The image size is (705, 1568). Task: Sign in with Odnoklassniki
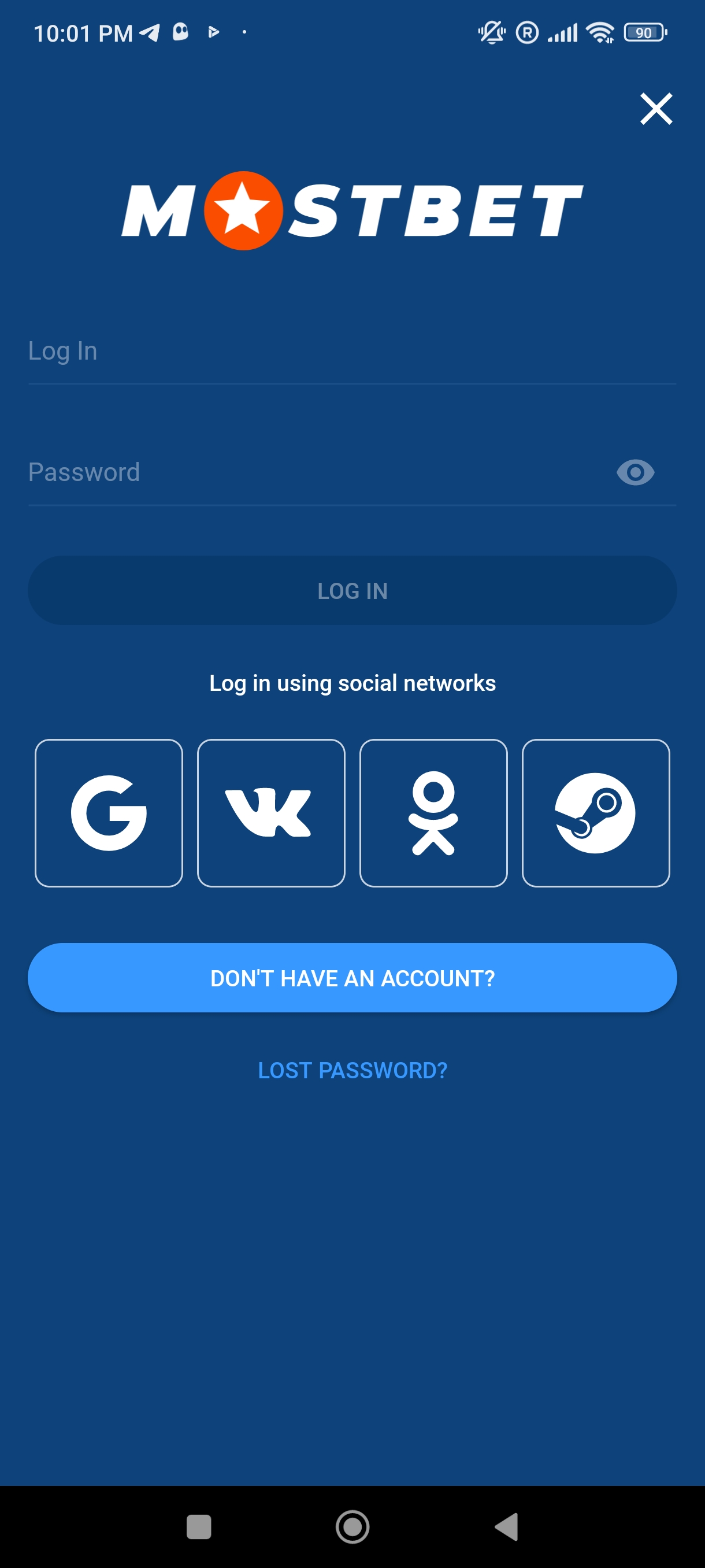(433, 812)
